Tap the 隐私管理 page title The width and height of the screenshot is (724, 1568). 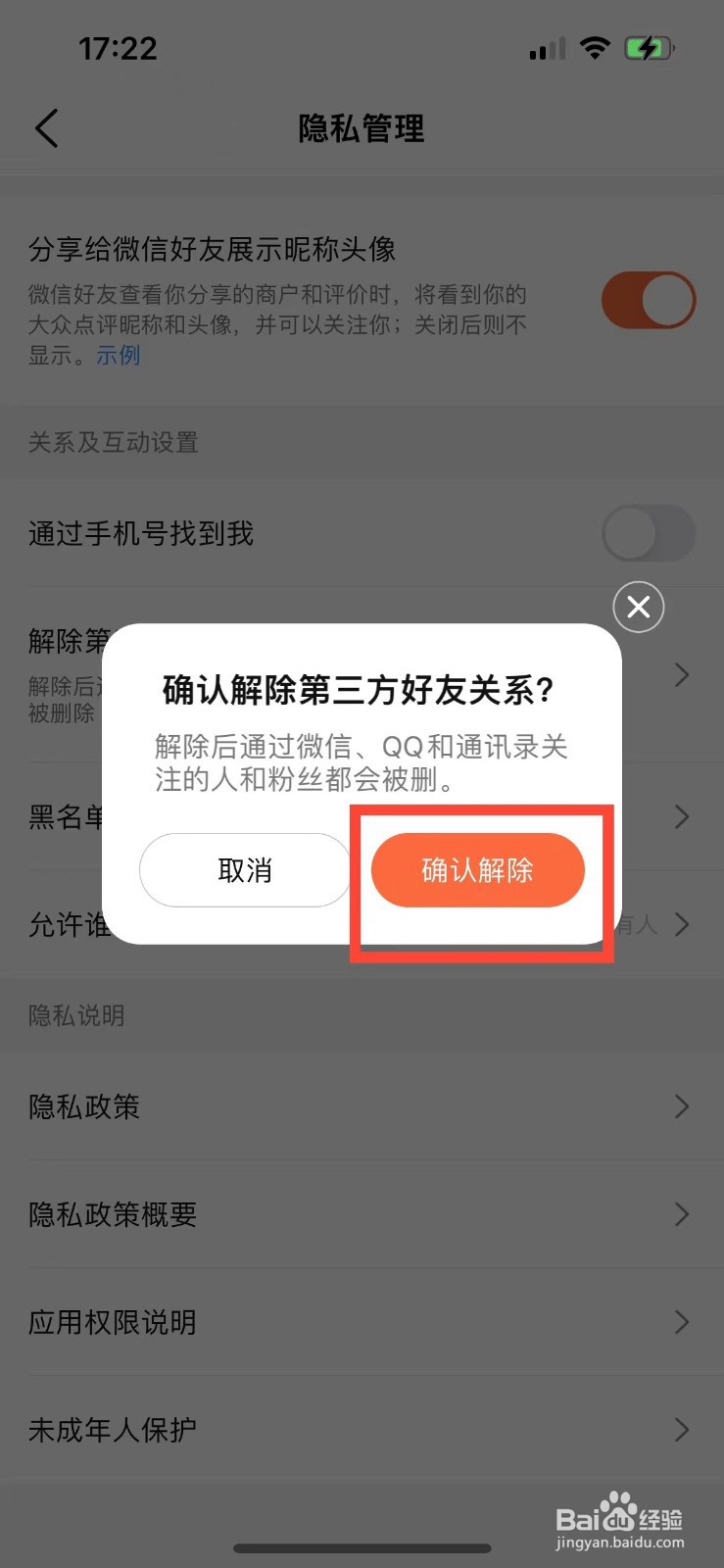click(x=362, y=128)
